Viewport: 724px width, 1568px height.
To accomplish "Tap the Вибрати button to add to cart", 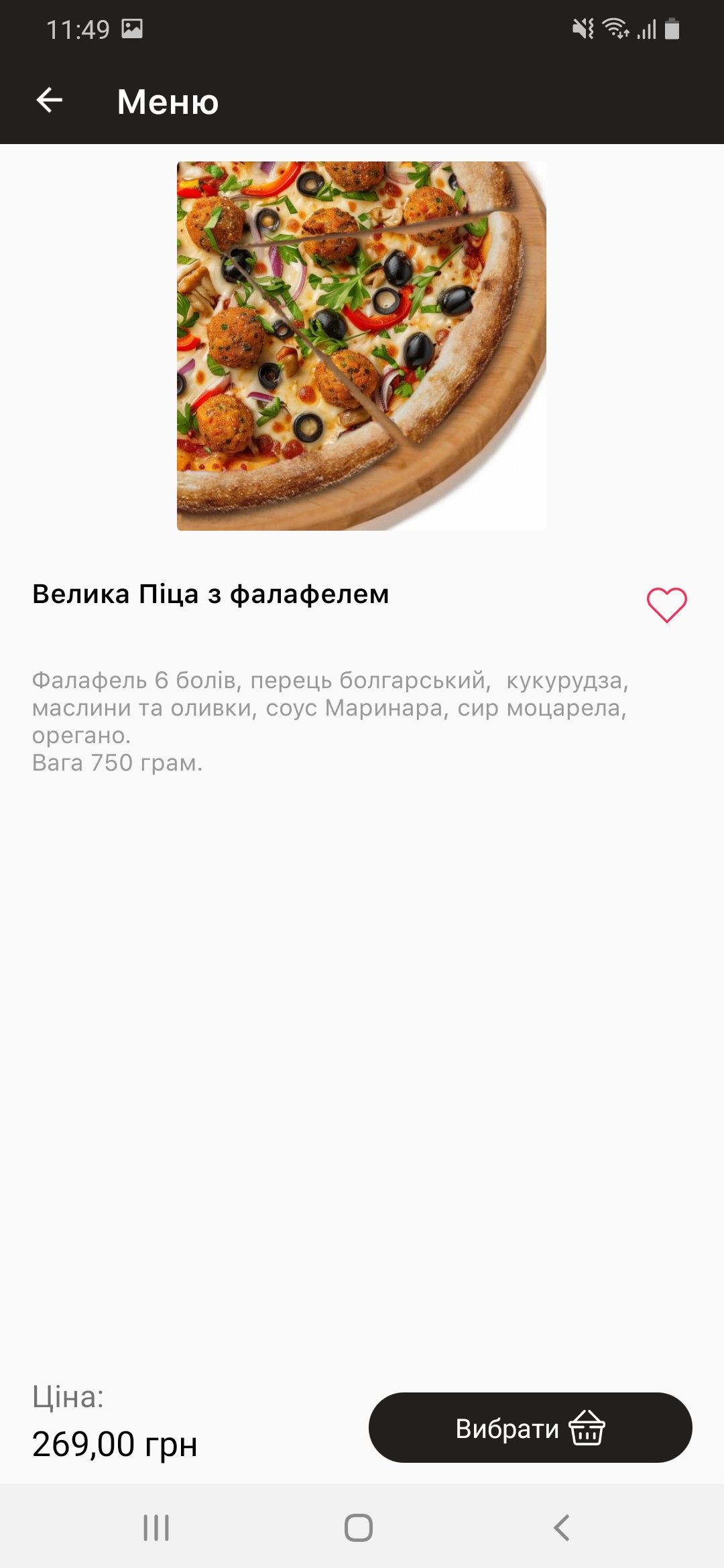I will tap(530, 1427).
